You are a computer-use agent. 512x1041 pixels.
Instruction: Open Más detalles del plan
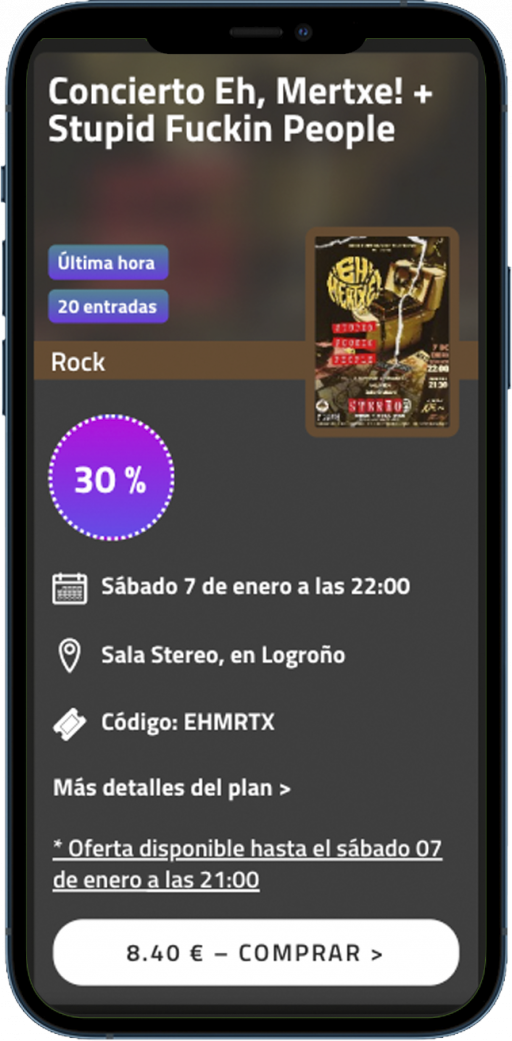172,788
